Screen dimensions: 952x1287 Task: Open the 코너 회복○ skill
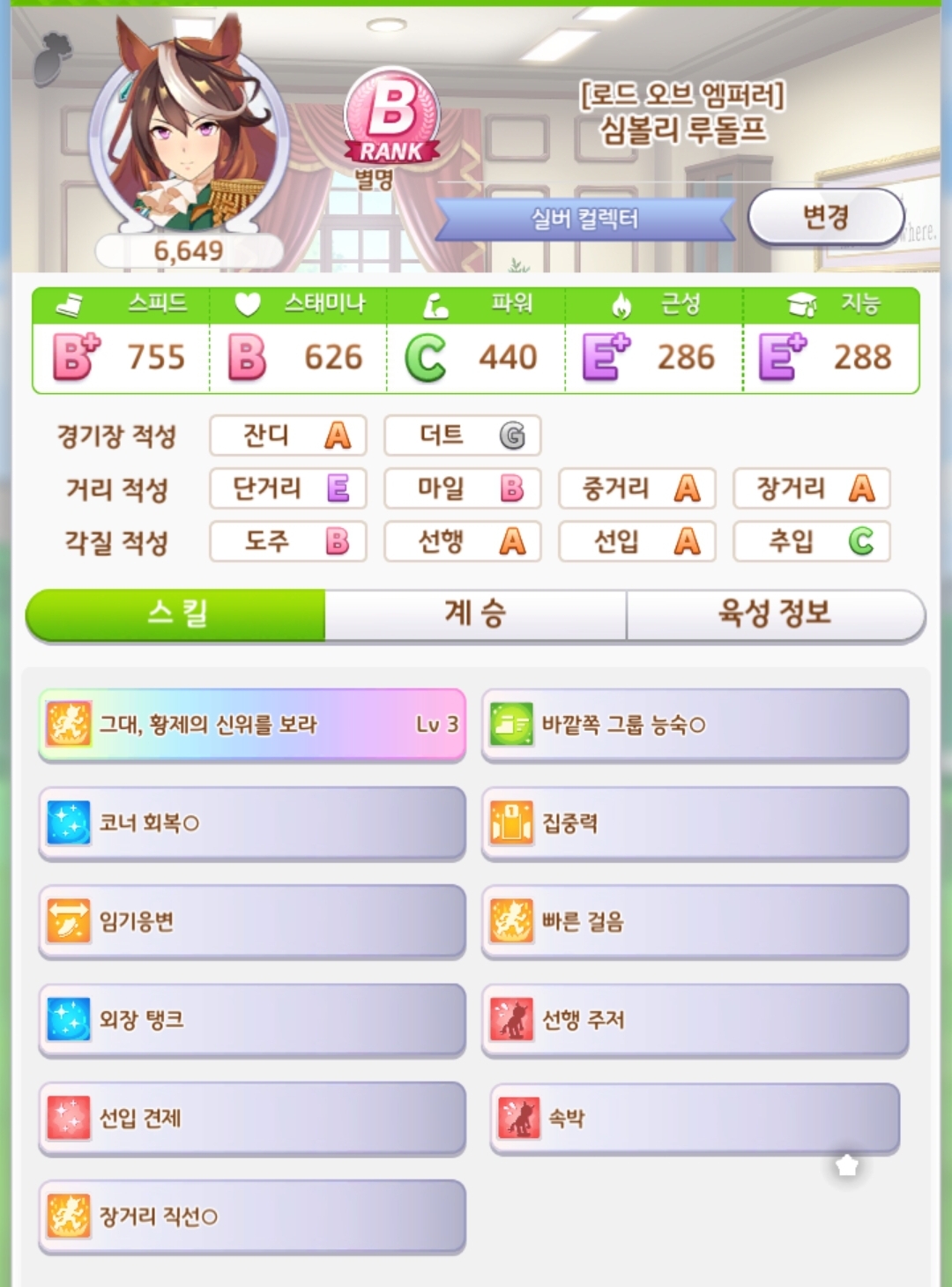[252, 823]
